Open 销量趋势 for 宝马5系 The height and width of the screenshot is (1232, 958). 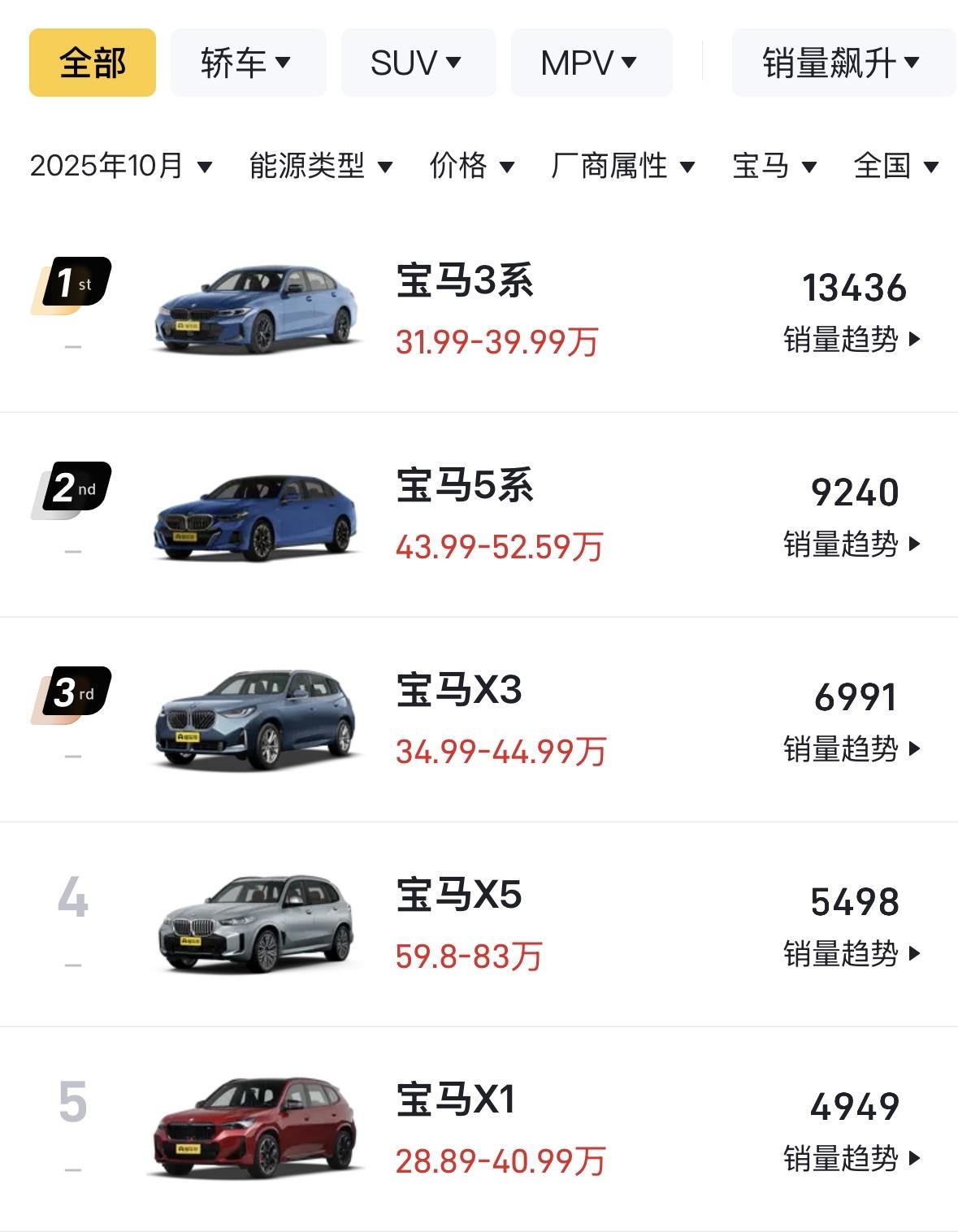click(x=849, y=544)
